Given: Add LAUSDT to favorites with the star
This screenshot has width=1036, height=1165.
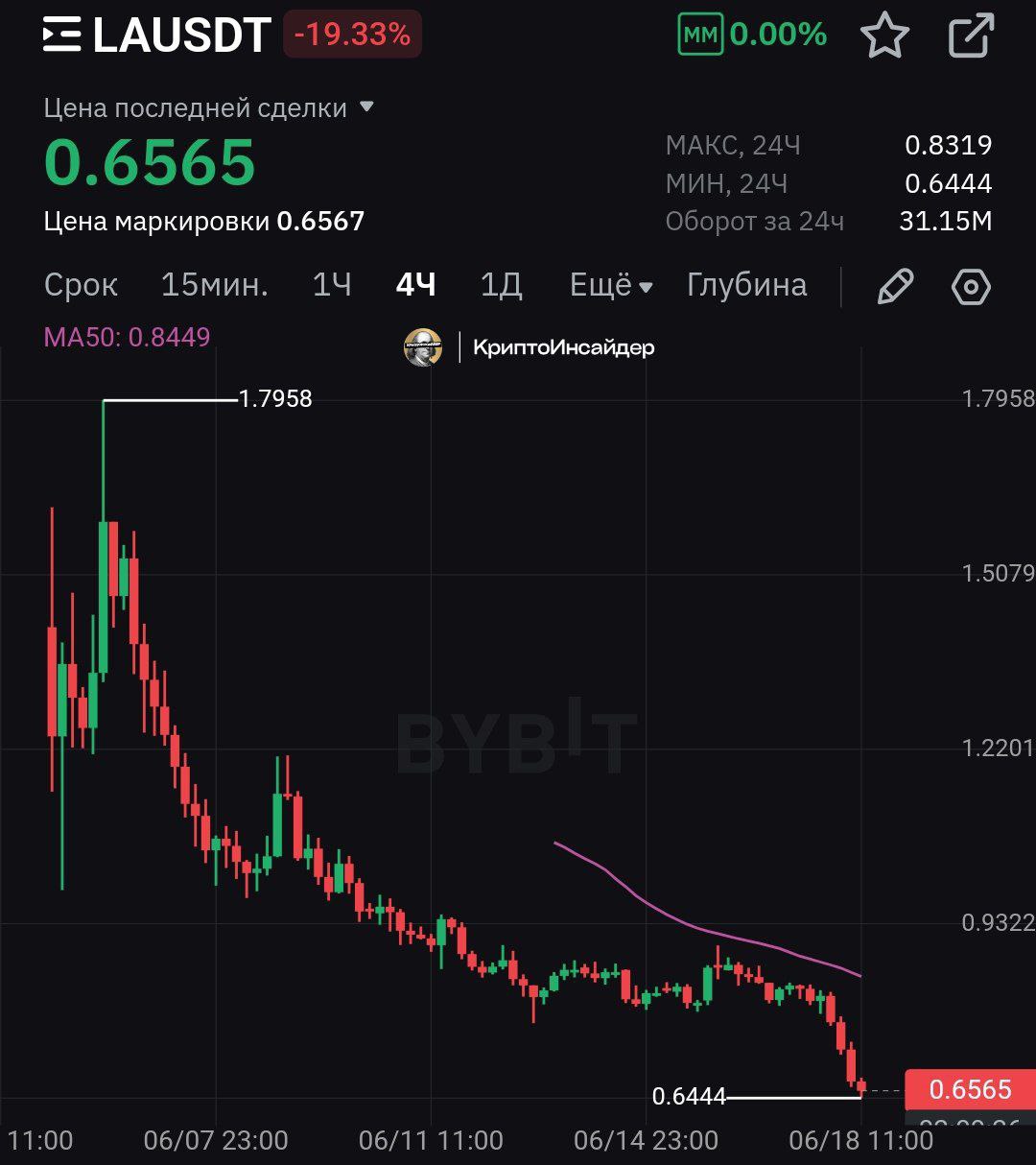Looking at the screenshot, I should 883,36.
